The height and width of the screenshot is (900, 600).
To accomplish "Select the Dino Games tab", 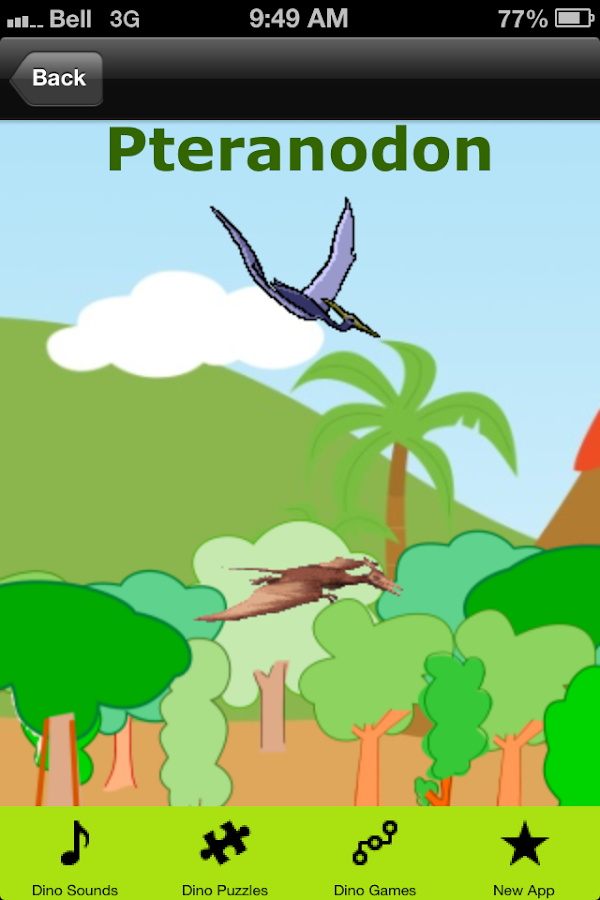I will tap(375, 855).
